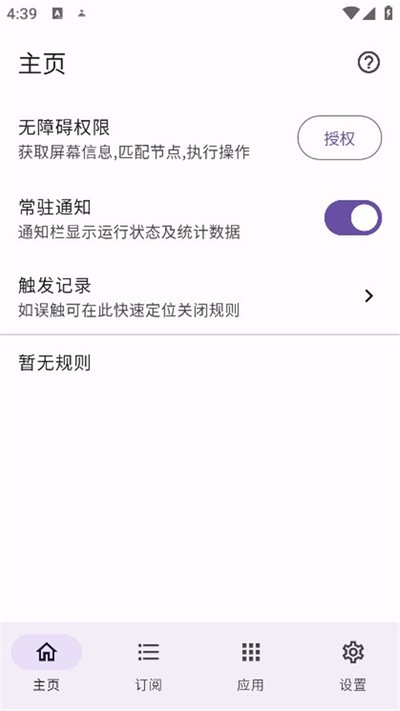Open the 触发记录 row

click(x=200, y=296)
